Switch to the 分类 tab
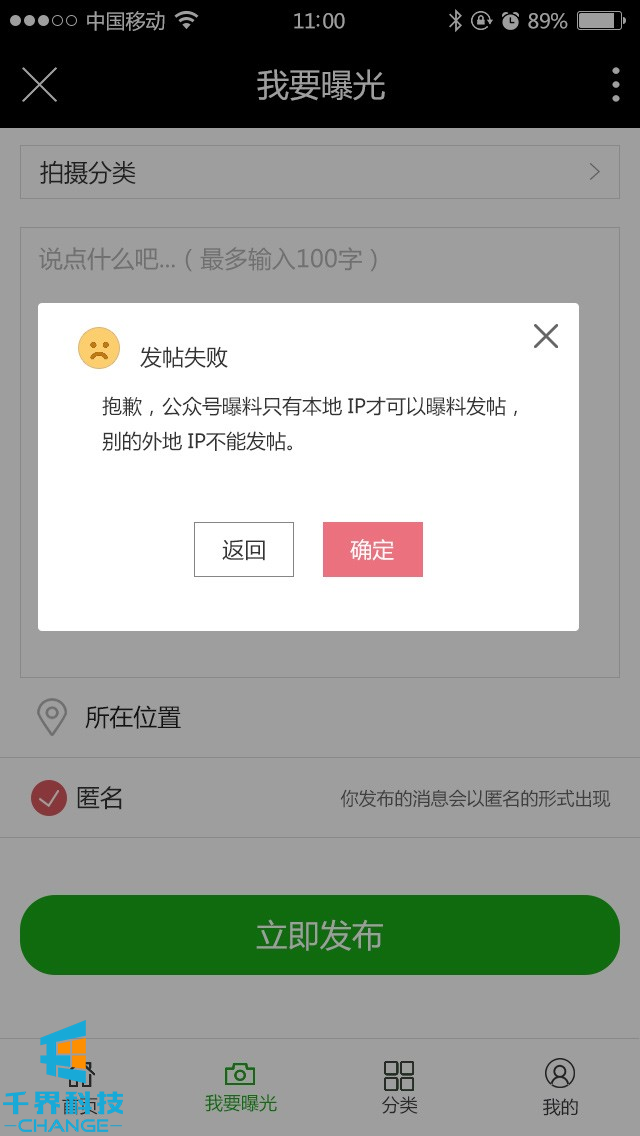This screenshot has width=640, height=1136. point(399,1087)
